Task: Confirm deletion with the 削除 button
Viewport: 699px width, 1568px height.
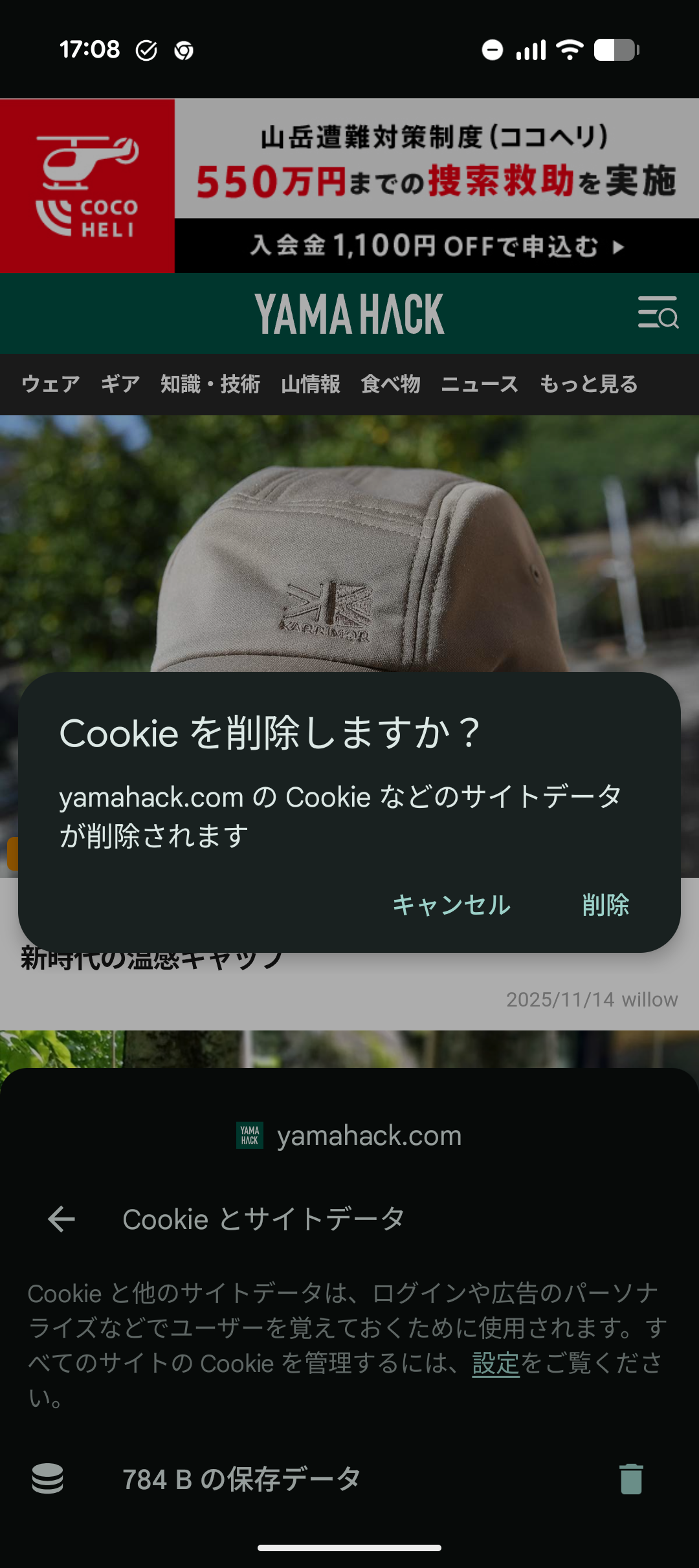Action: tap(605, 904)
